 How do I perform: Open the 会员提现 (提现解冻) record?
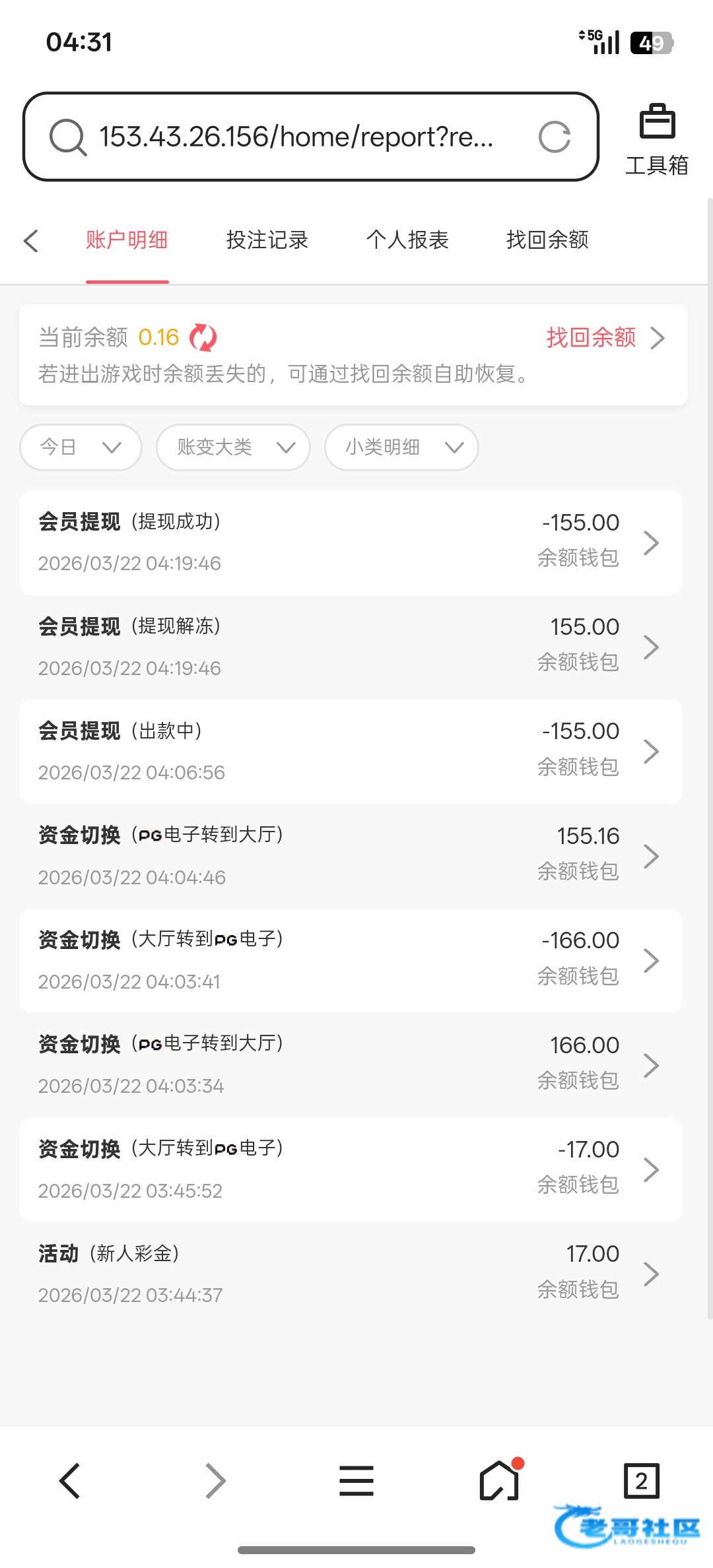tap(351, 647)
